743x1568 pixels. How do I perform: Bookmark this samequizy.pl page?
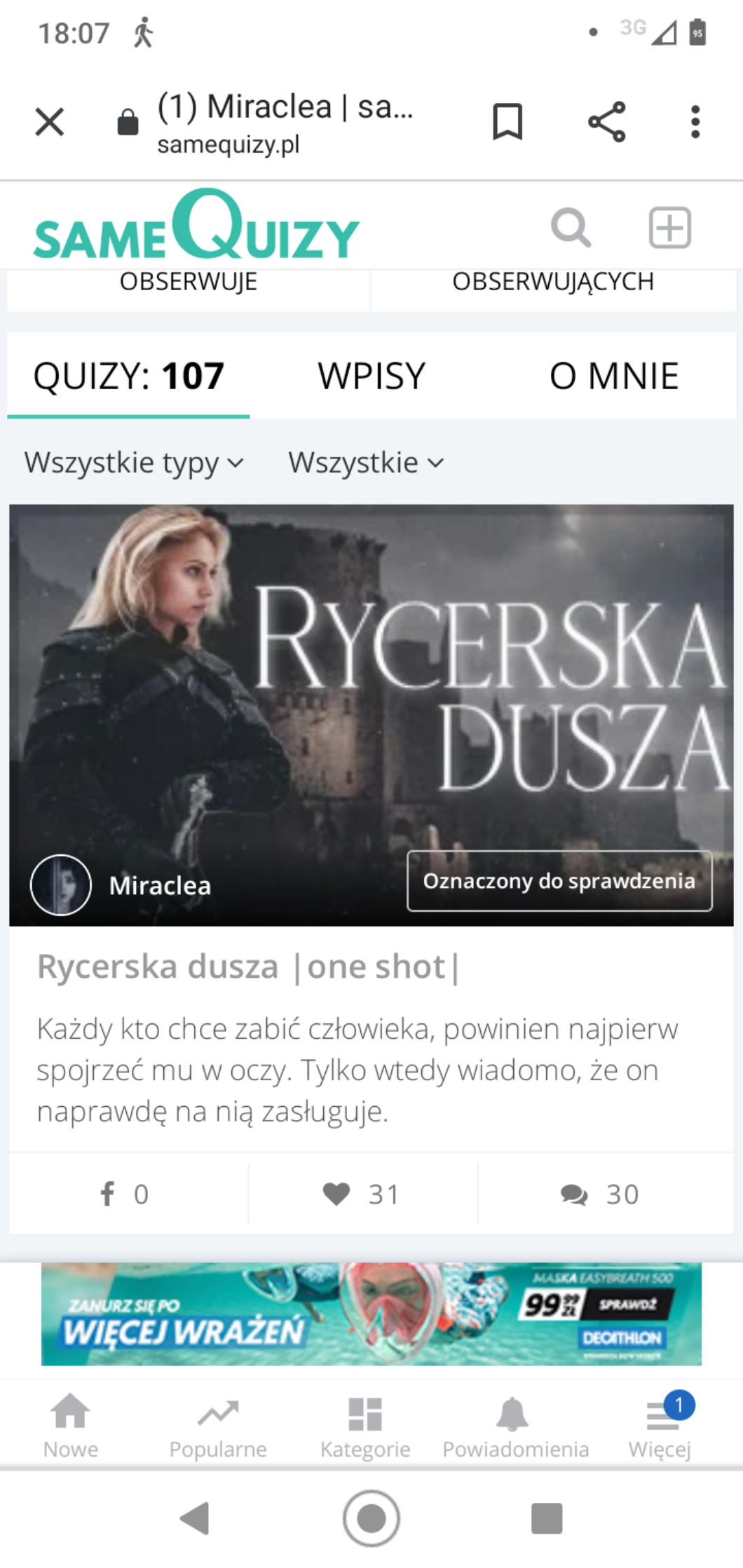tap(507, 122)
